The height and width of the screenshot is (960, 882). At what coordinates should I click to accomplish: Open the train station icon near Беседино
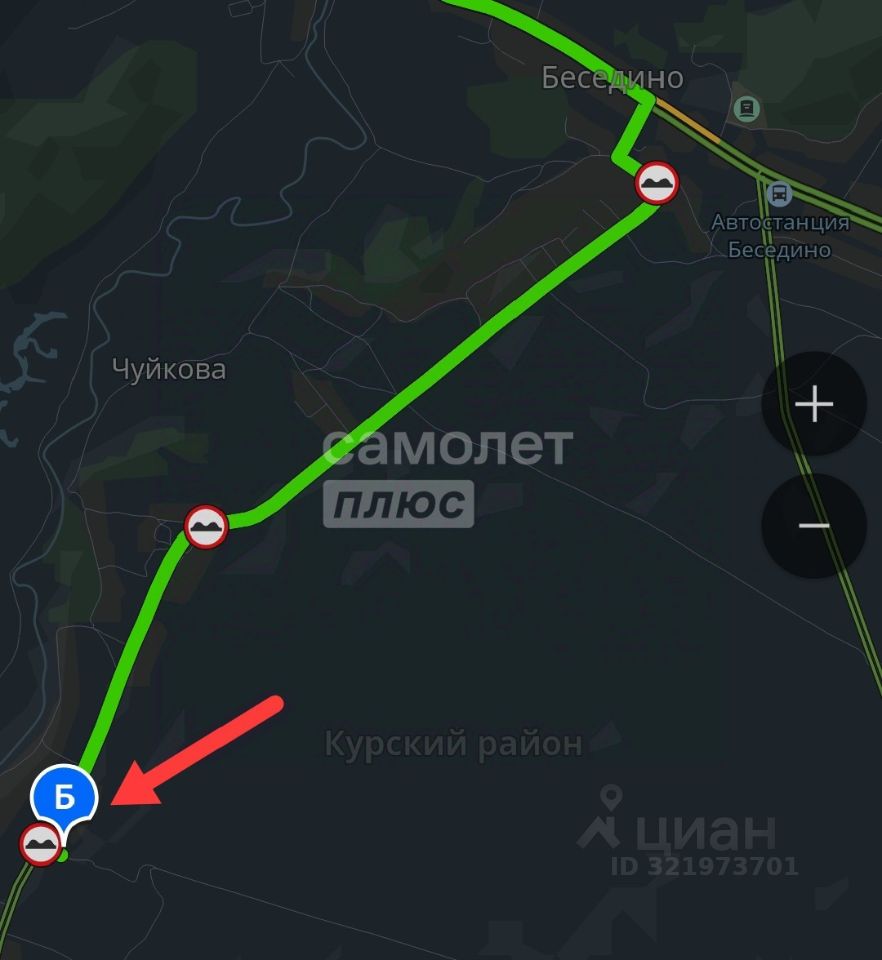(x=746, y=108)
